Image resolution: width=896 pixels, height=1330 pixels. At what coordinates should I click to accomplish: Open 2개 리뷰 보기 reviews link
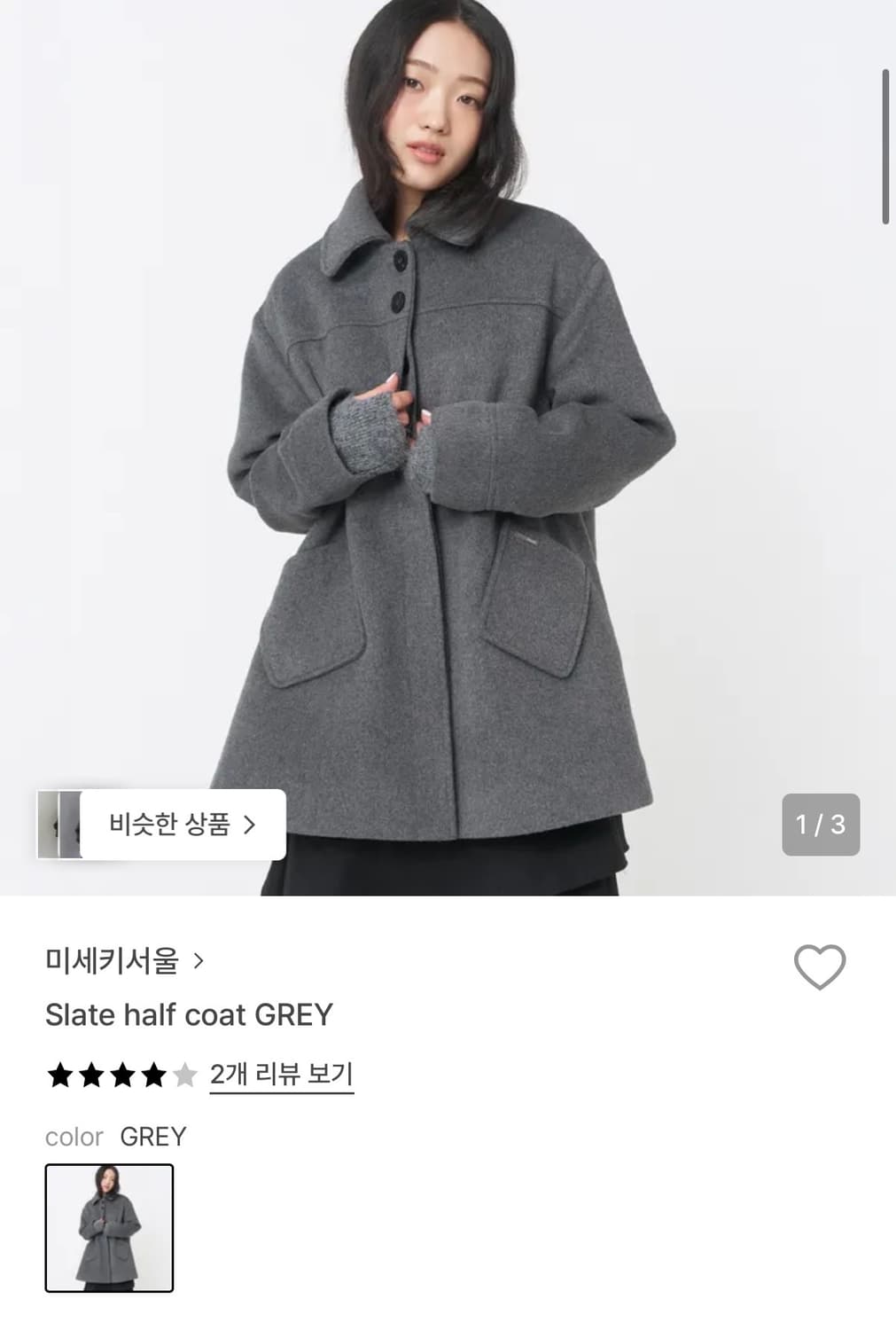279,1073
